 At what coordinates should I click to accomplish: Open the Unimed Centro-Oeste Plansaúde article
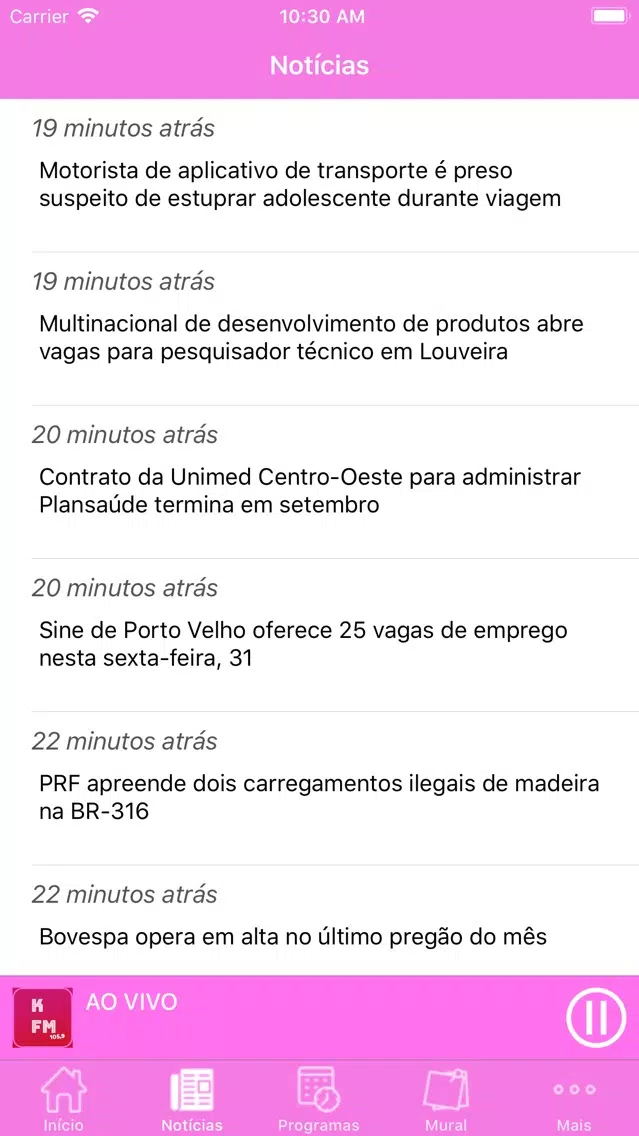(x=320, y=482)
